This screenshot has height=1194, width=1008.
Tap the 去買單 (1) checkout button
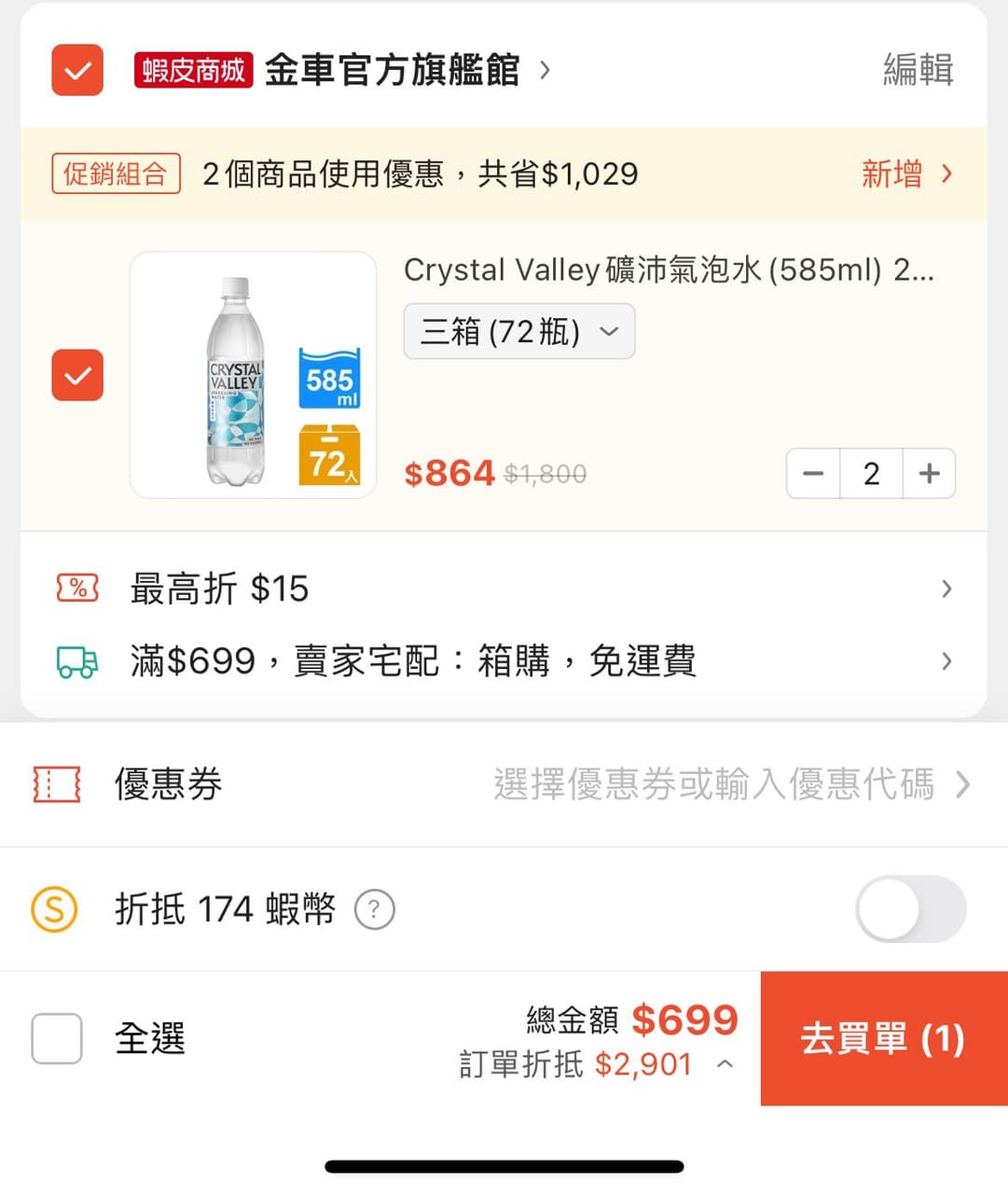click(x=882, y=1038)
